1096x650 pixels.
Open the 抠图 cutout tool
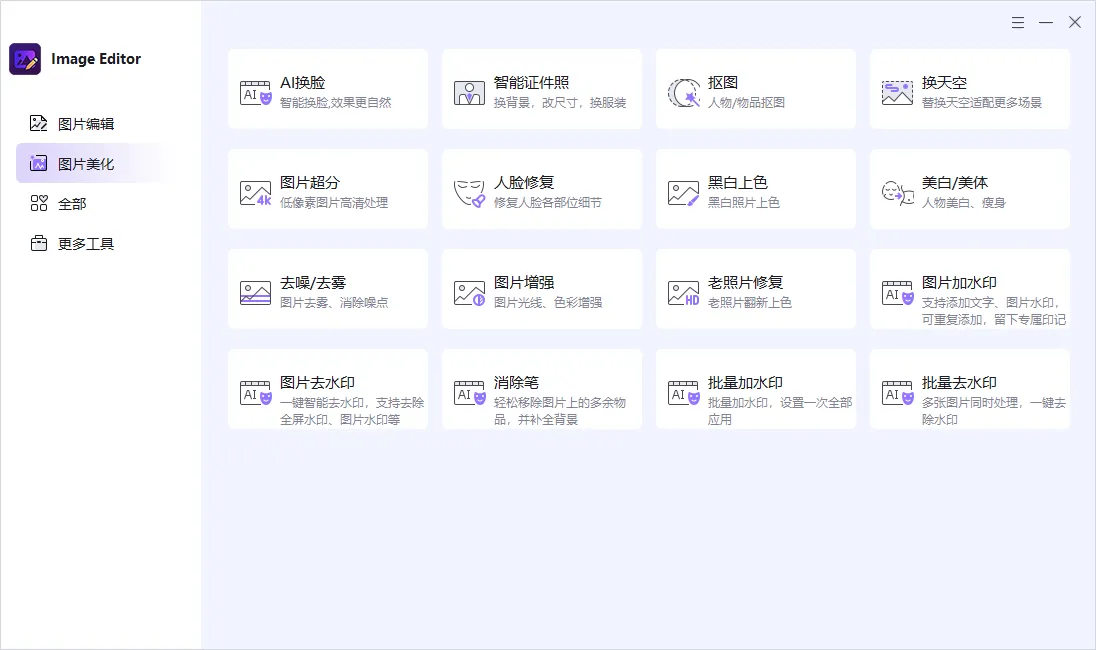(755, 90)
